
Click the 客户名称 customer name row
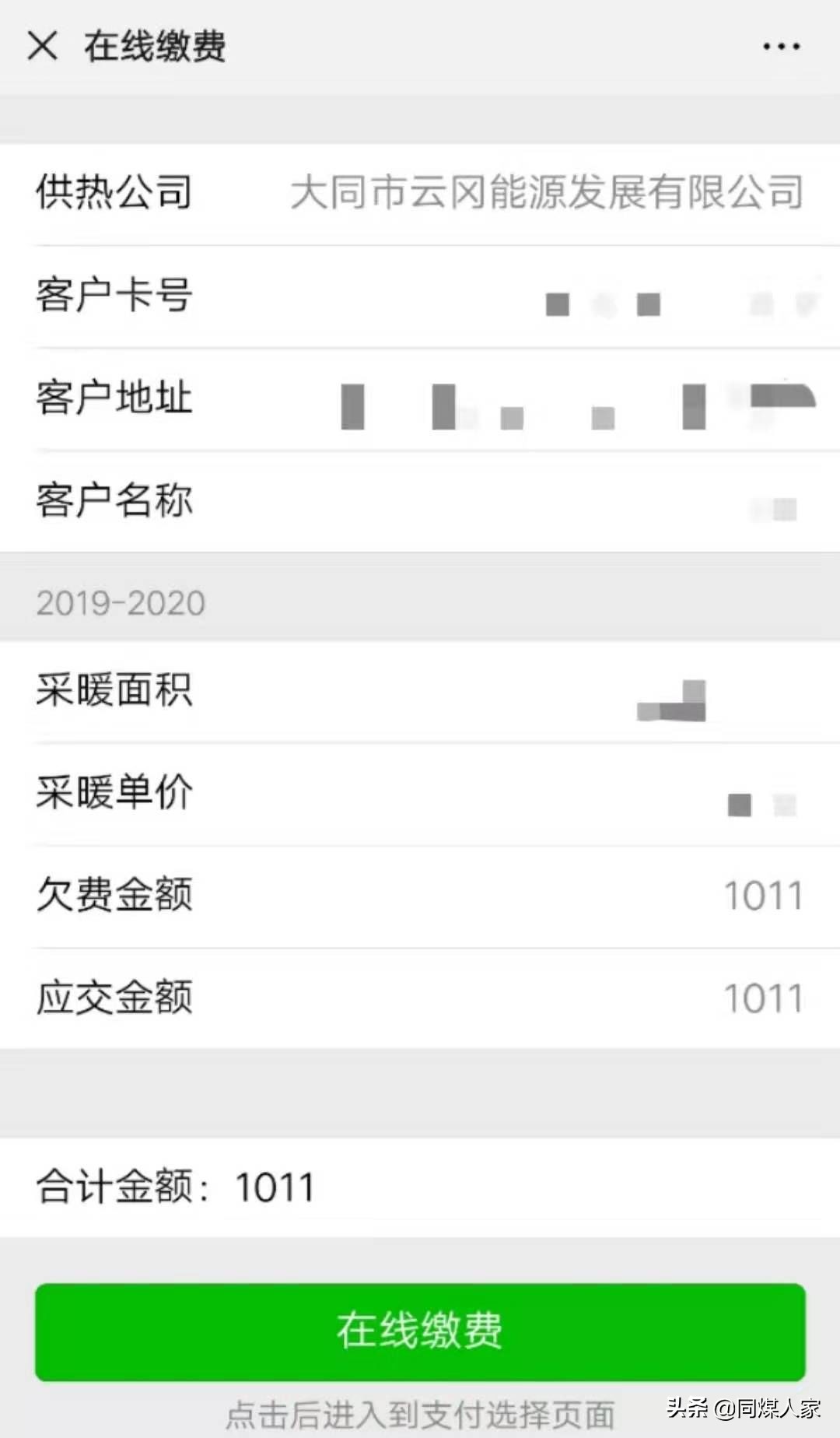113,502
